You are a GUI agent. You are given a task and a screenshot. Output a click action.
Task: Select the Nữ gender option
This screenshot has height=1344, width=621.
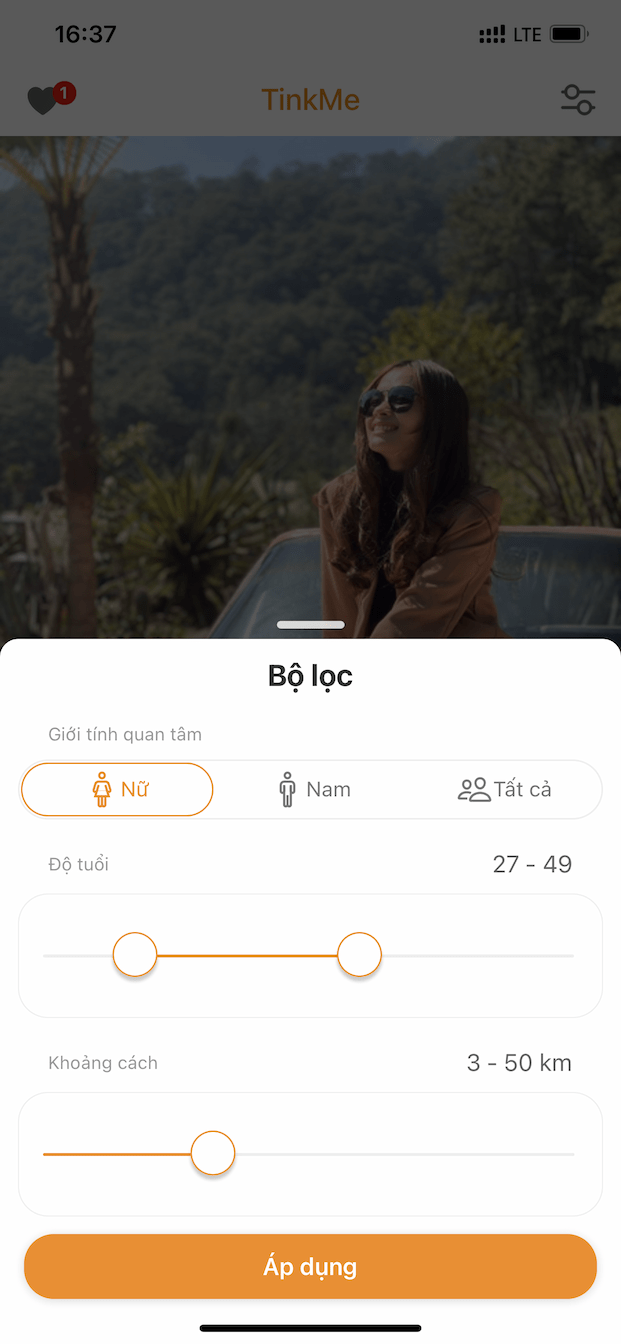coord(117,789)
